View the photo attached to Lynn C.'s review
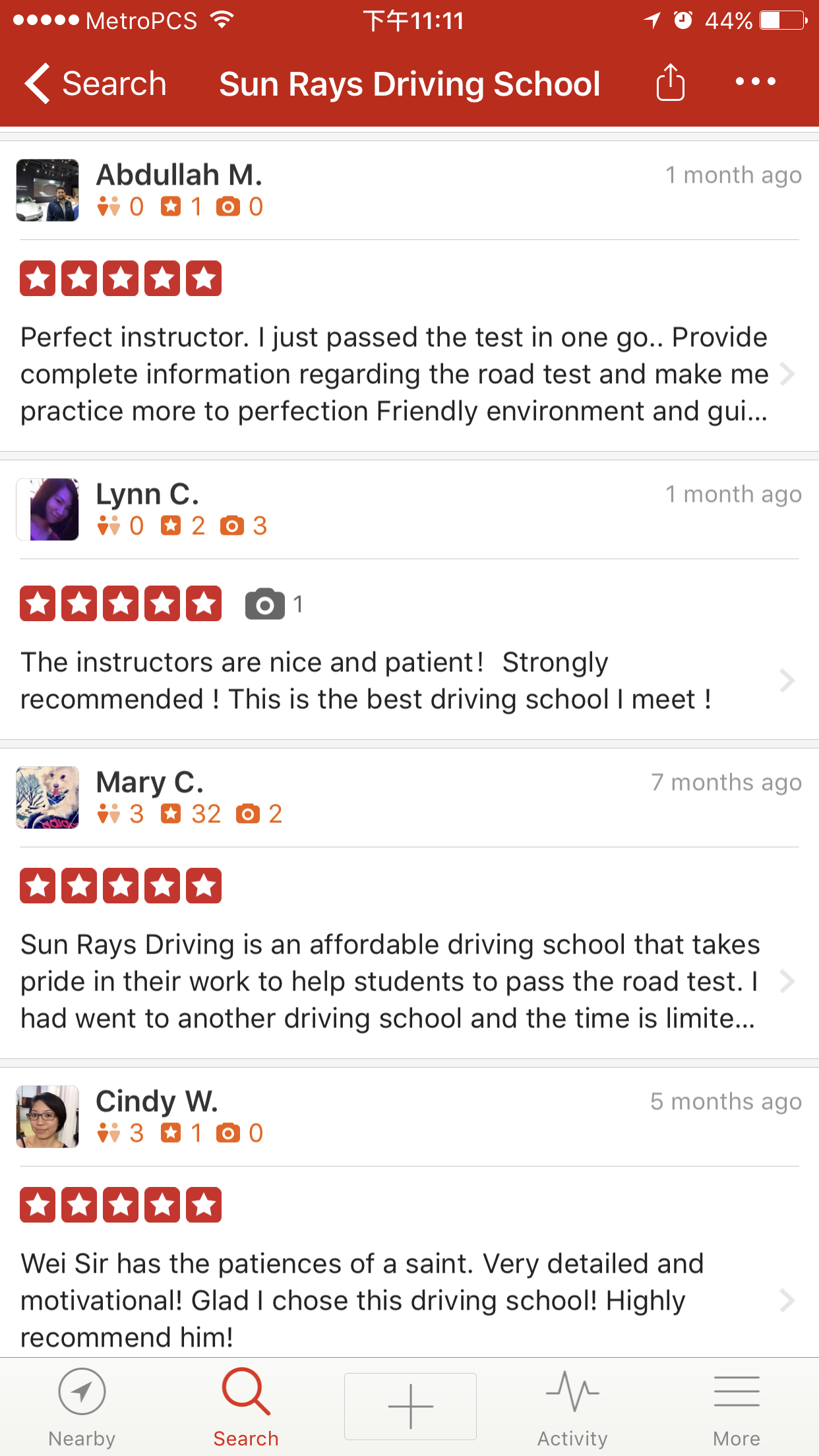This screenshot has height=1456, width=819. (273, 604)
